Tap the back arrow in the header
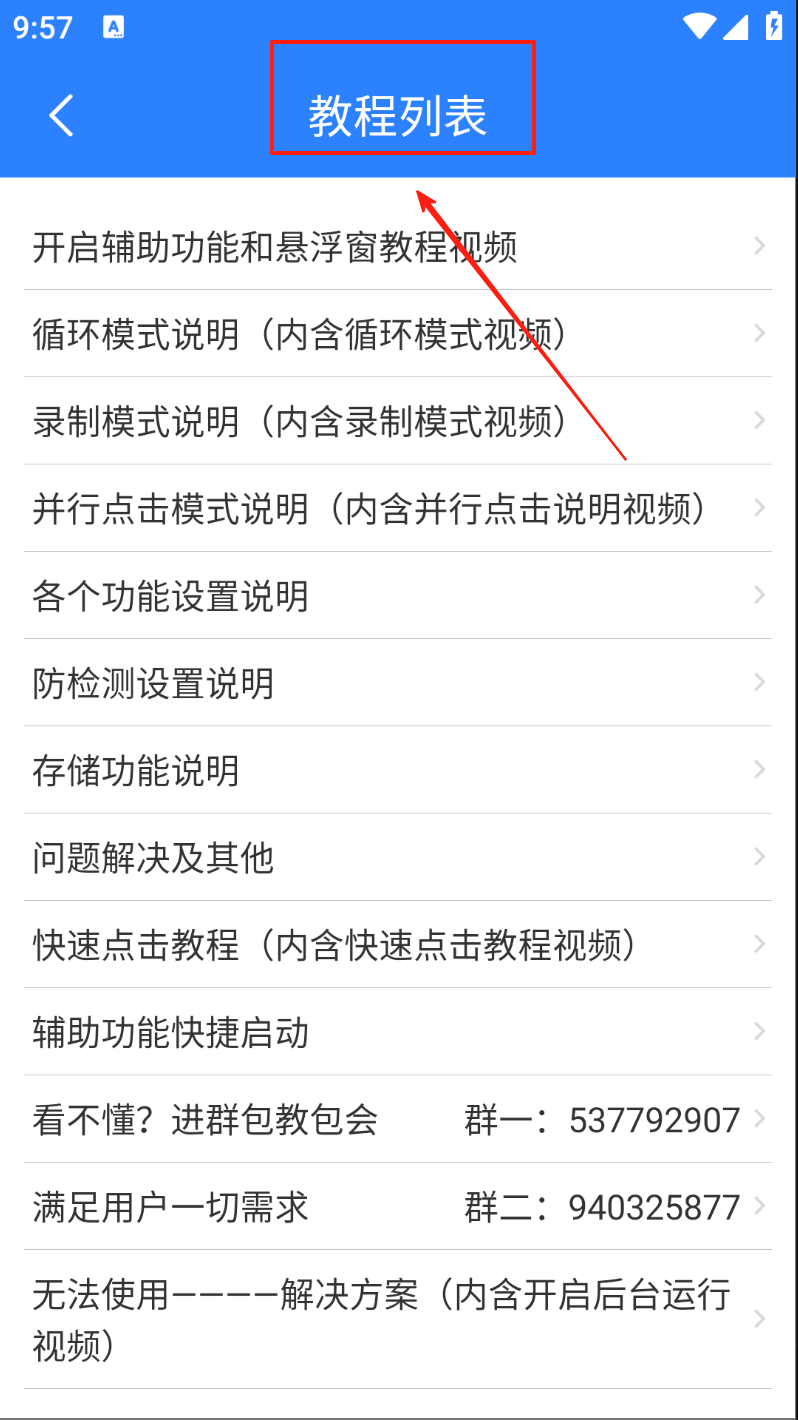This screenshot has height=1420, width=798. pyautogui.click(x=62, y=116)
